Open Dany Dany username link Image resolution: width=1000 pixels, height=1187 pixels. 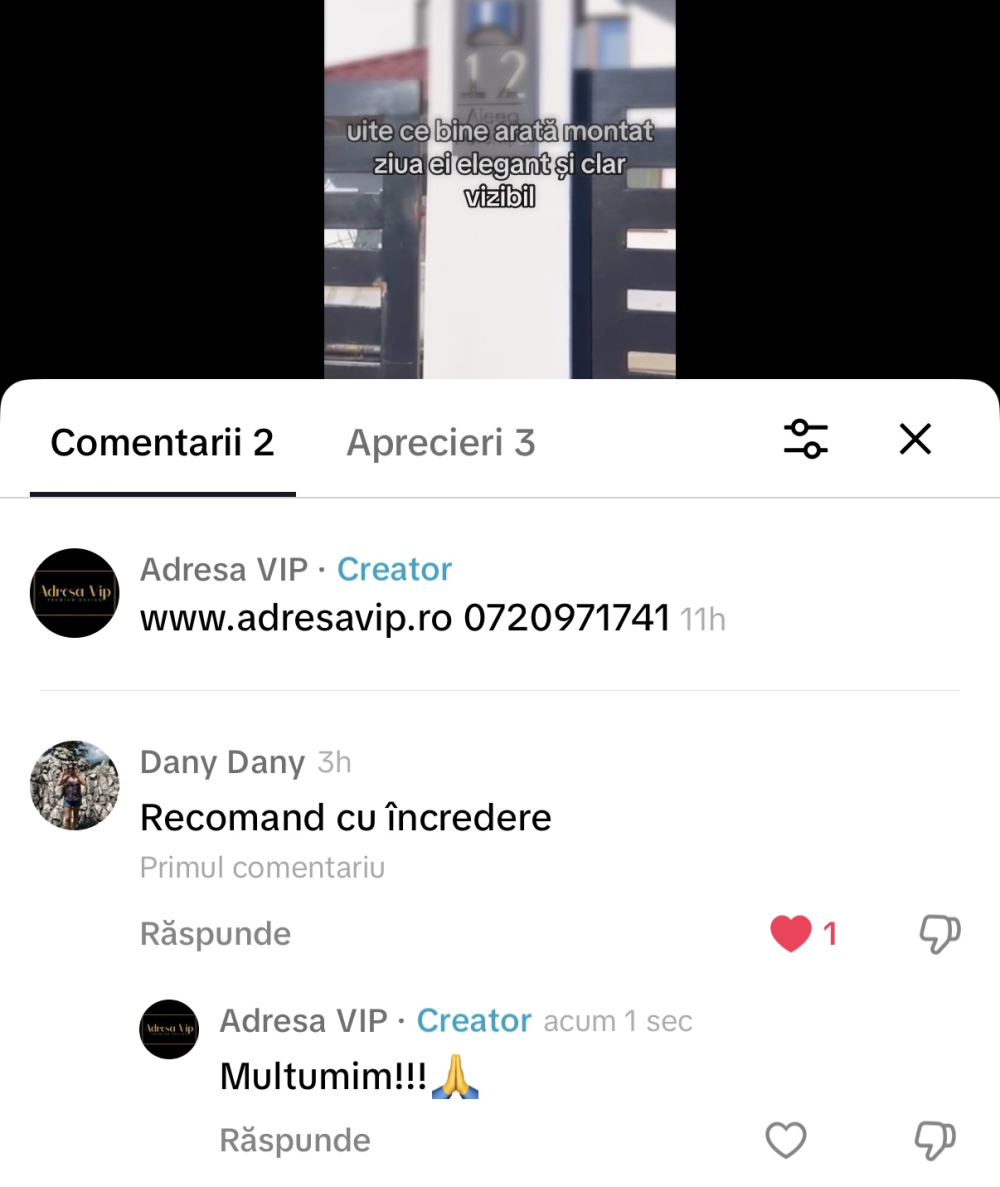click(222, 762)
